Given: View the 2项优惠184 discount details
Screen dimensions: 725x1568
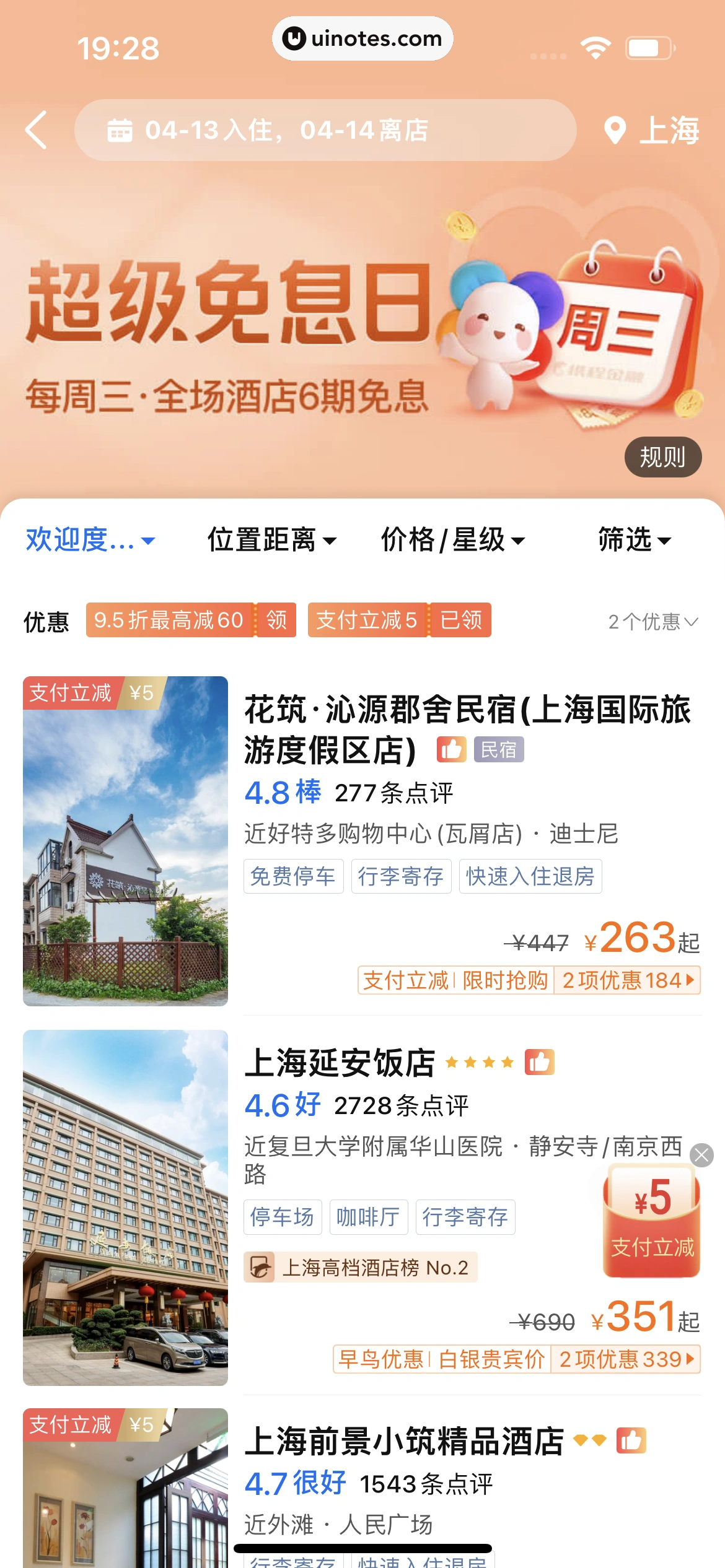Looking at the screenshot, I should pos(627,980).
